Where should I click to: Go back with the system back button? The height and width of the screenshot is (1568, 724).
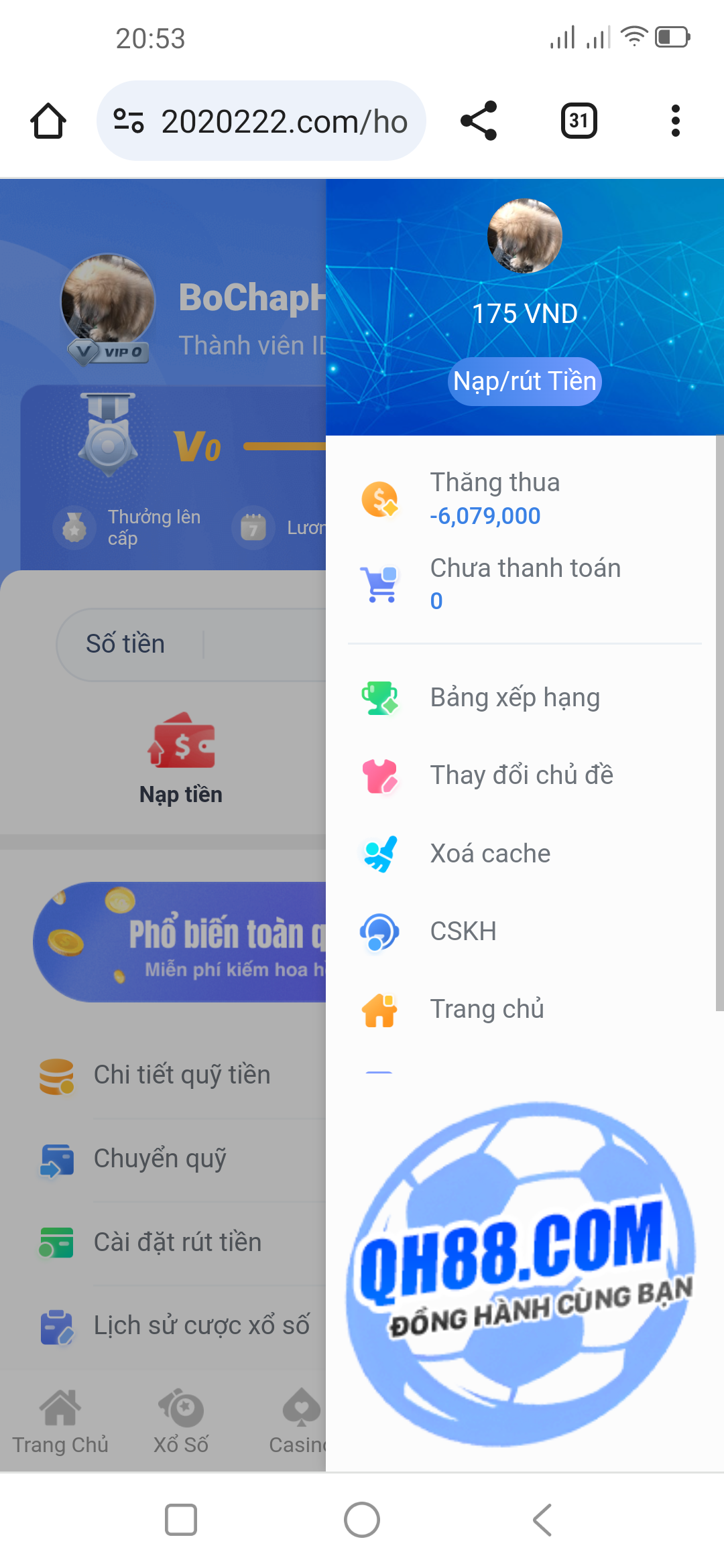(542, 1520)
